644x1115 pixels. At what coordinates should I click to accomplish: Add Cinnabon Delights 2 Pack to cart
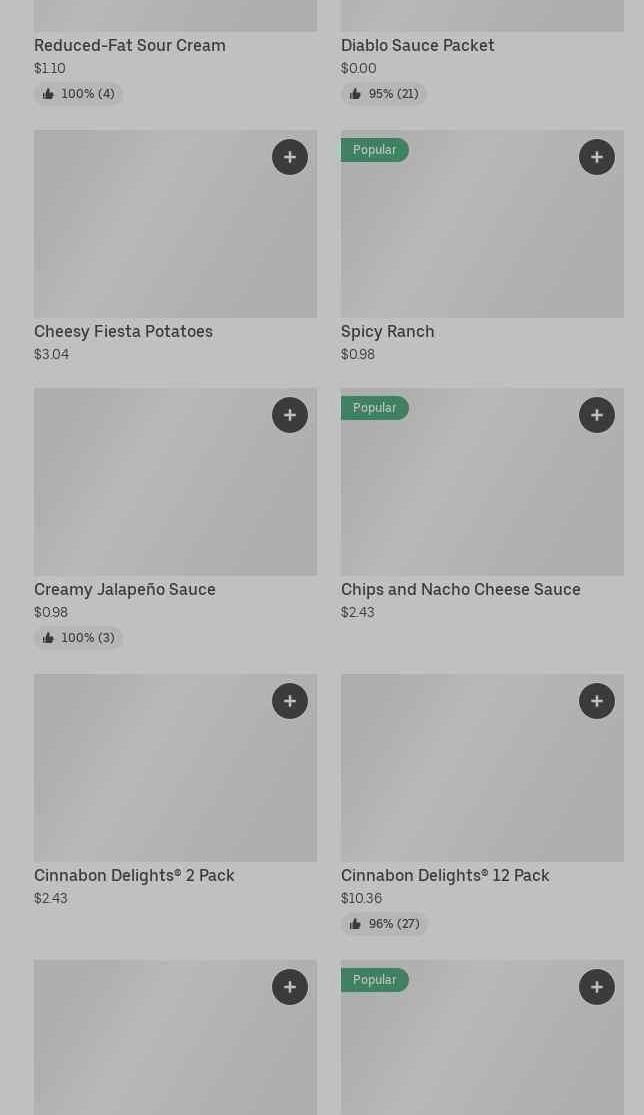[289, 701]
